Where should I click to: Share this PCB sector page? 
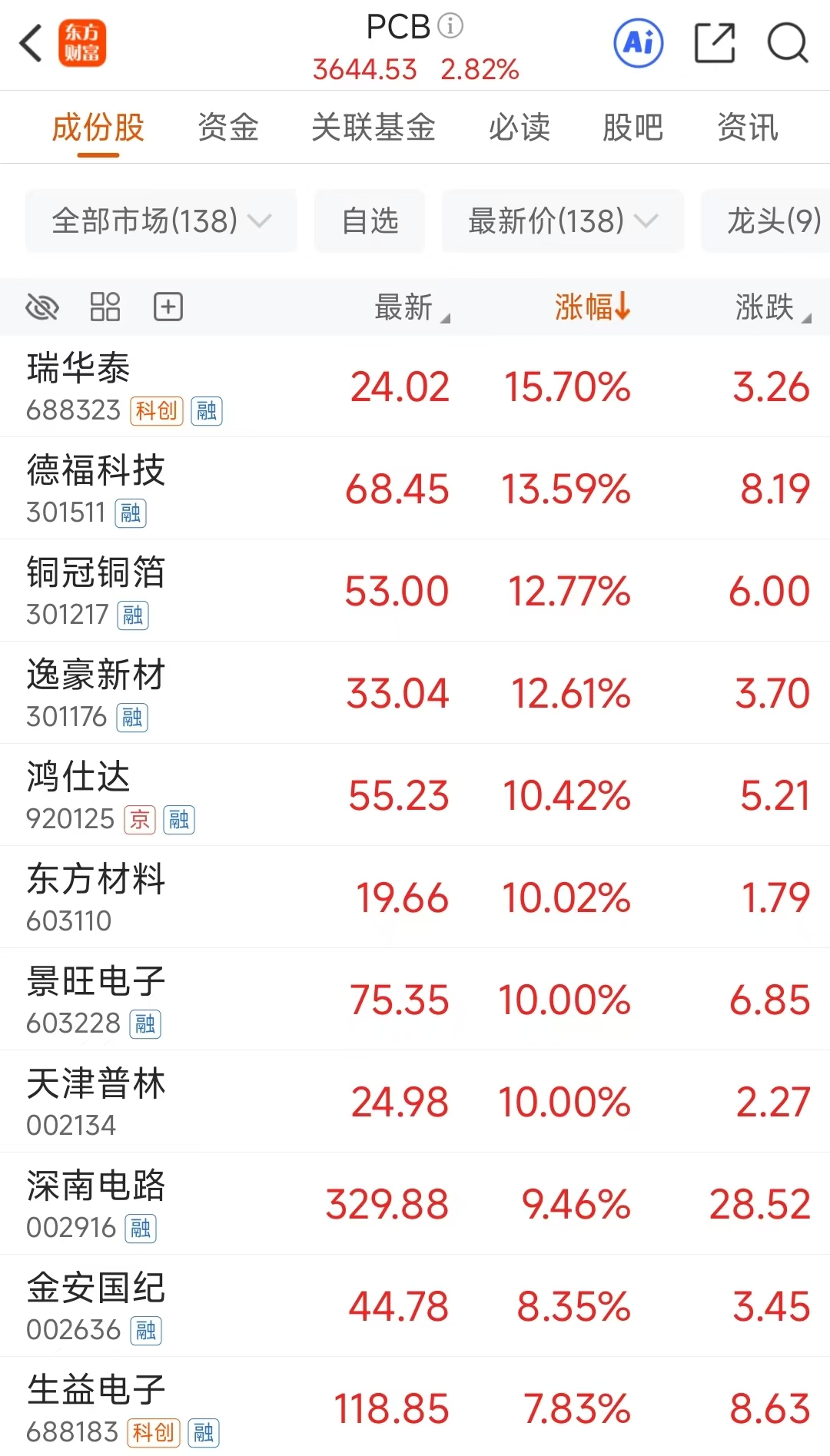click(714, 43)
